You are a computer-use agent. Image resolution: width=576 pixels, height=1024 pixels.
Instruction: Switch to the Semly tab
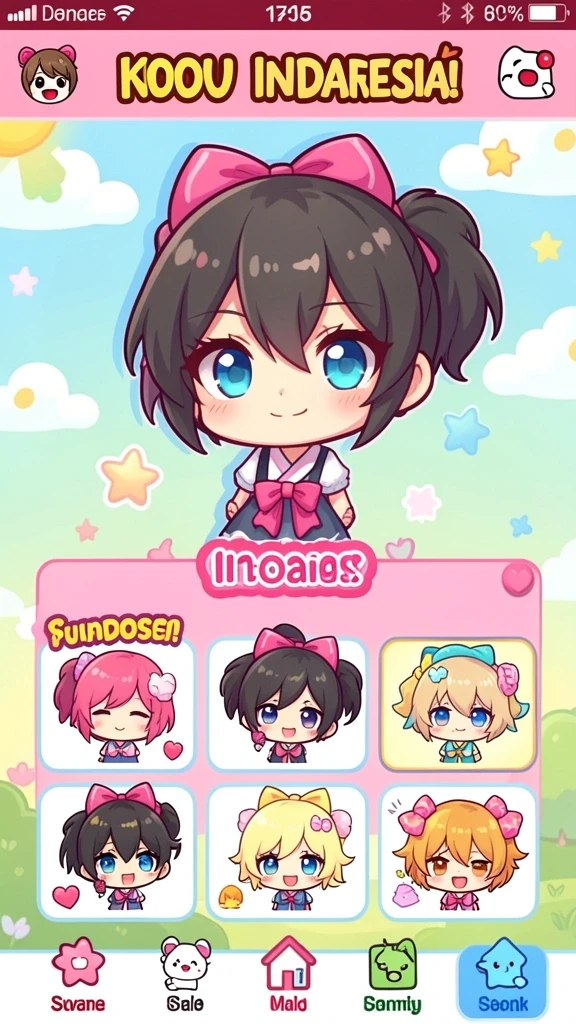click(392, 976)
